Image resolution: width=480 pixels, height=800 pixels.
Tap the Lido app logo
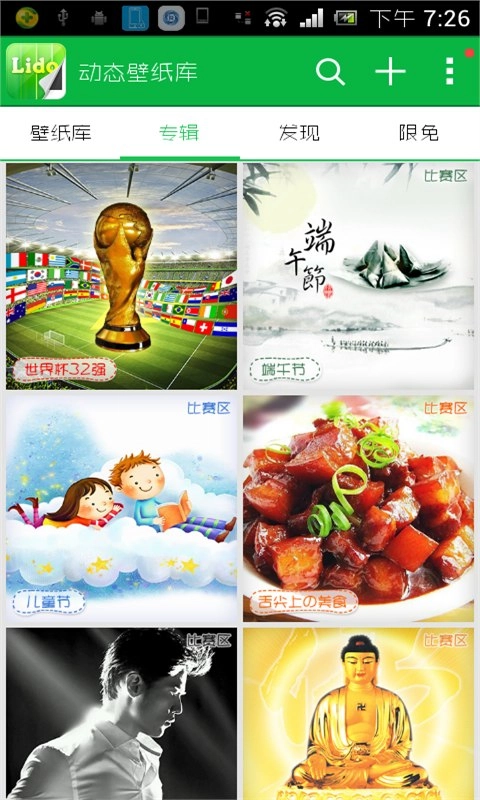point(36,71)
